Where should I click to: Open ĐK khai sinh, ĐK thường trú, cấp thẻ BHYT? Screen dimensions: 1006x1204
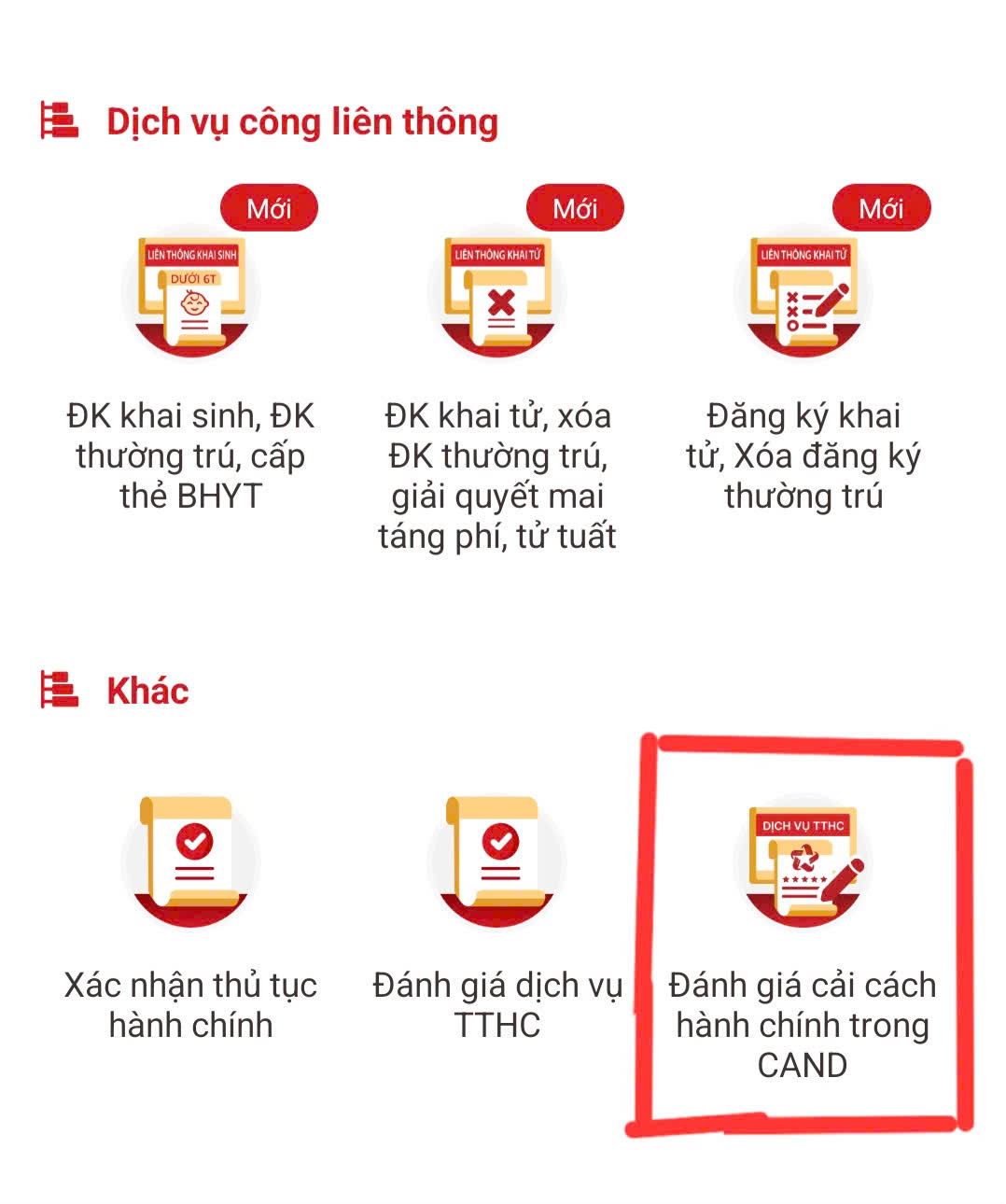[x=191, y=294]
